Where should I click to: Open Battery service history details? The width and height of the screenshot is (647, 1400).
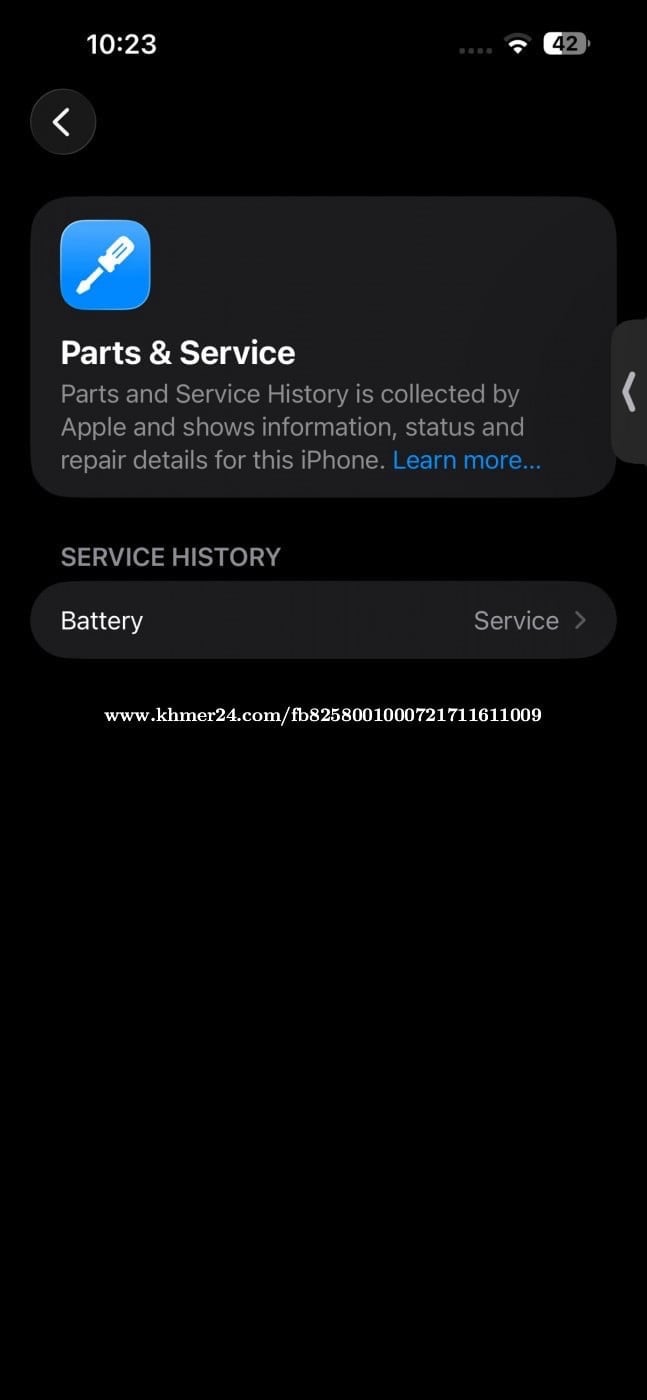pos(323,620)
